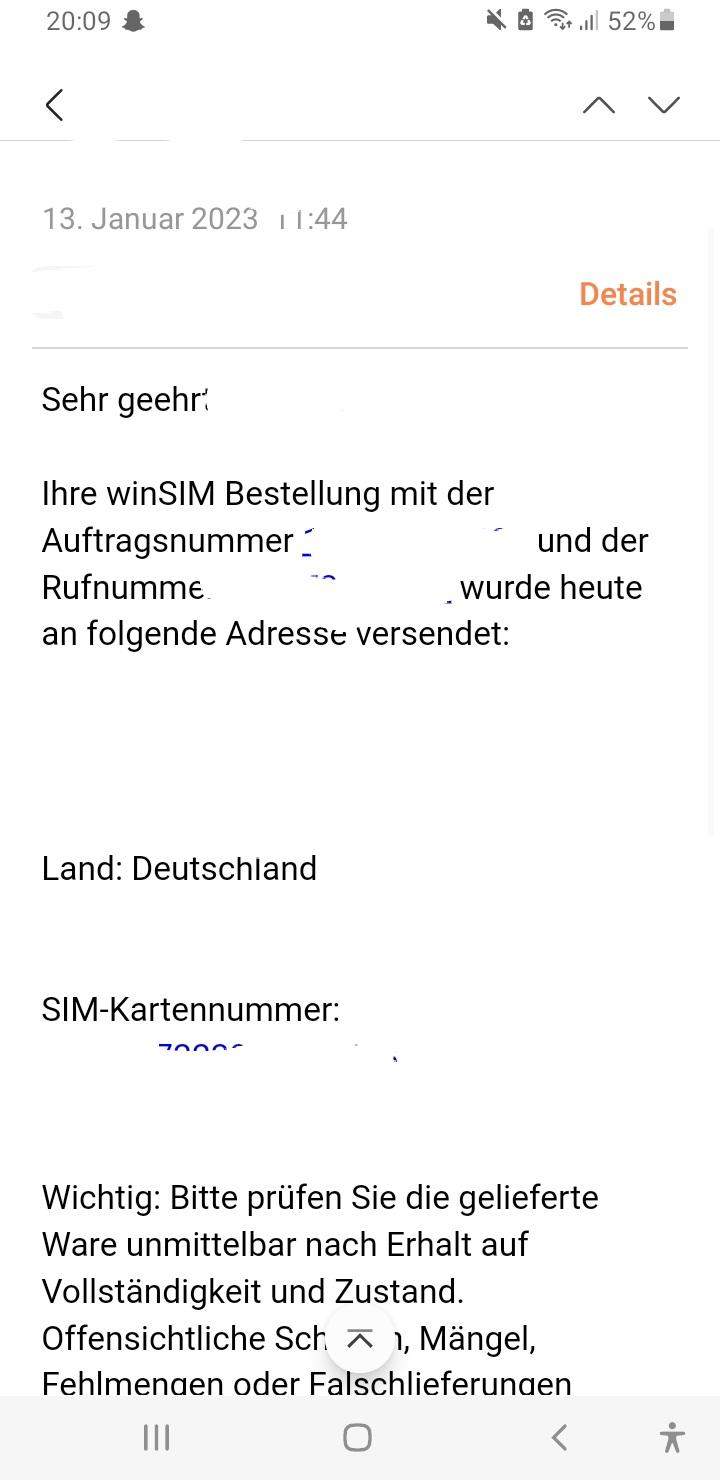Tap the accessibility shortcut icon in navigation bar
This screenshot has height=1480, width=720.
(x=669, y=1437)
